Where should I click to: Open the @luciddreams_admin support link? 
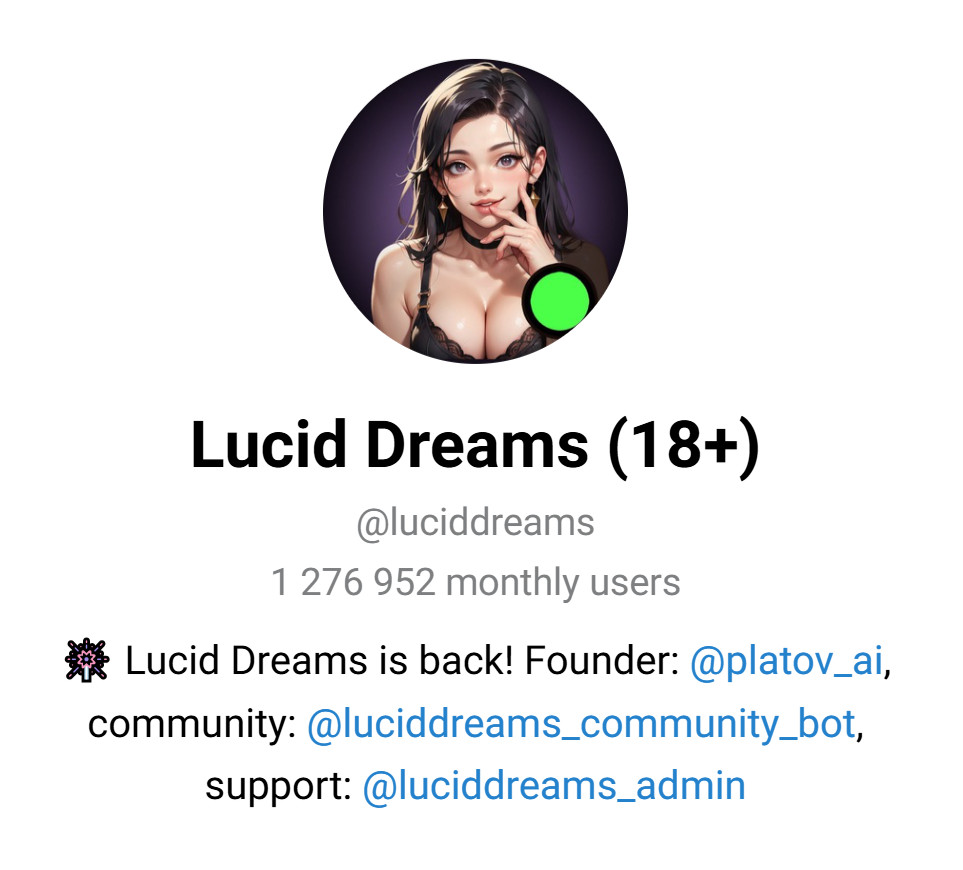(553, 786)
